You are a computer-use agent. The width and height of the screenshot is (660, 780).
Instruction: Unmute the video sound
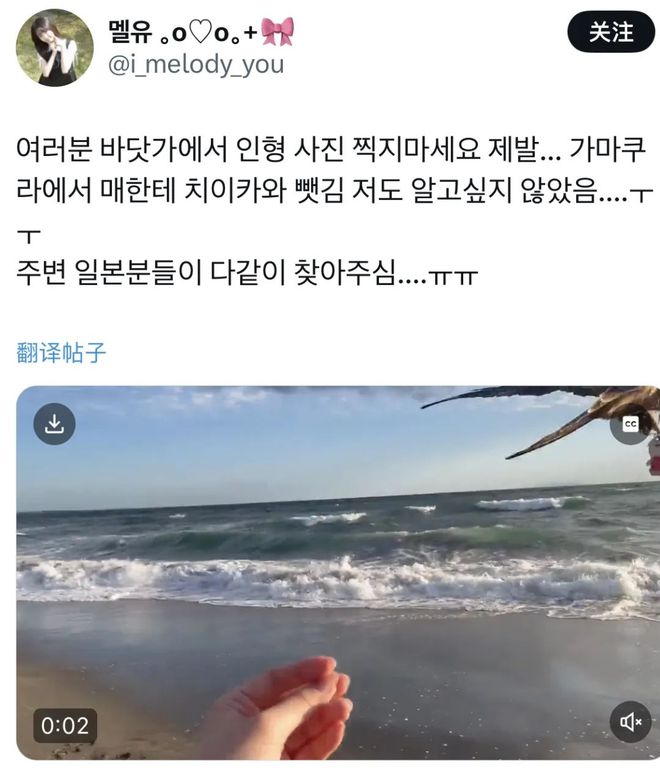click(630, 721)
